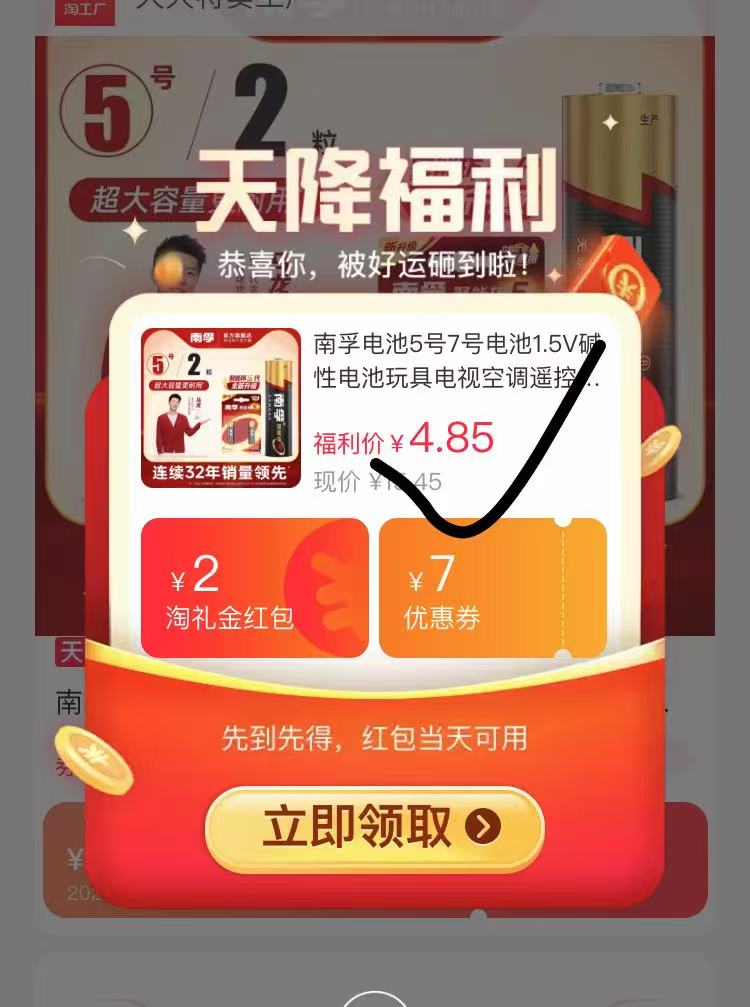Select the ¥2 淘礼金红包 card
Image resolution: width=750 pixels, height=1007 pixels.
coord(255,588)
